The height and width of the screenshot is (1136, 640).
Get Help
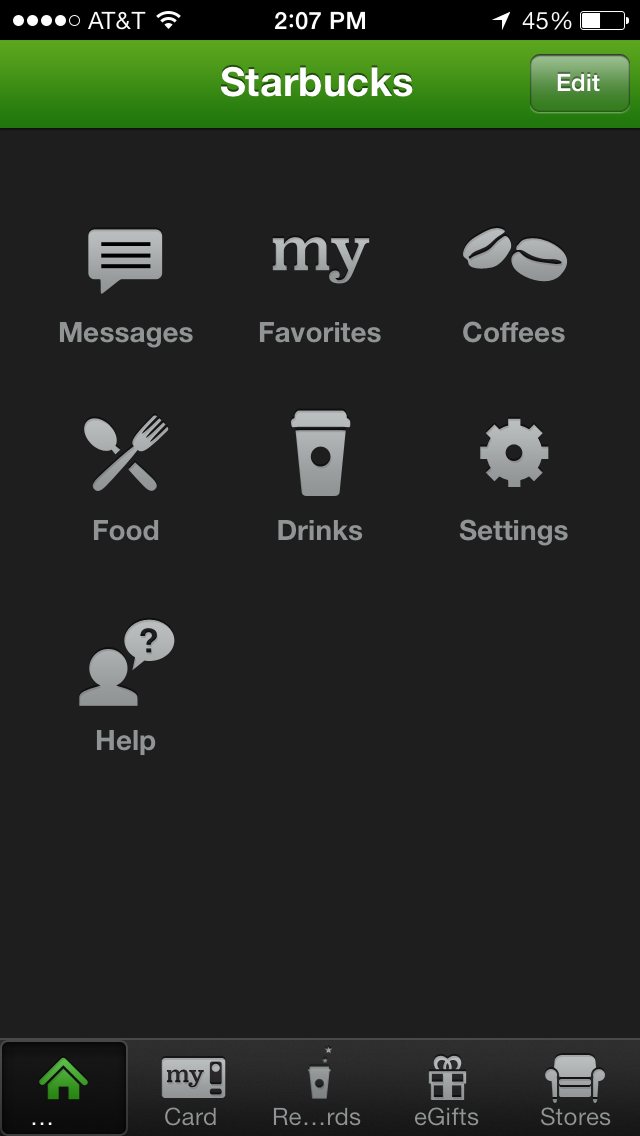coord(126,687)
